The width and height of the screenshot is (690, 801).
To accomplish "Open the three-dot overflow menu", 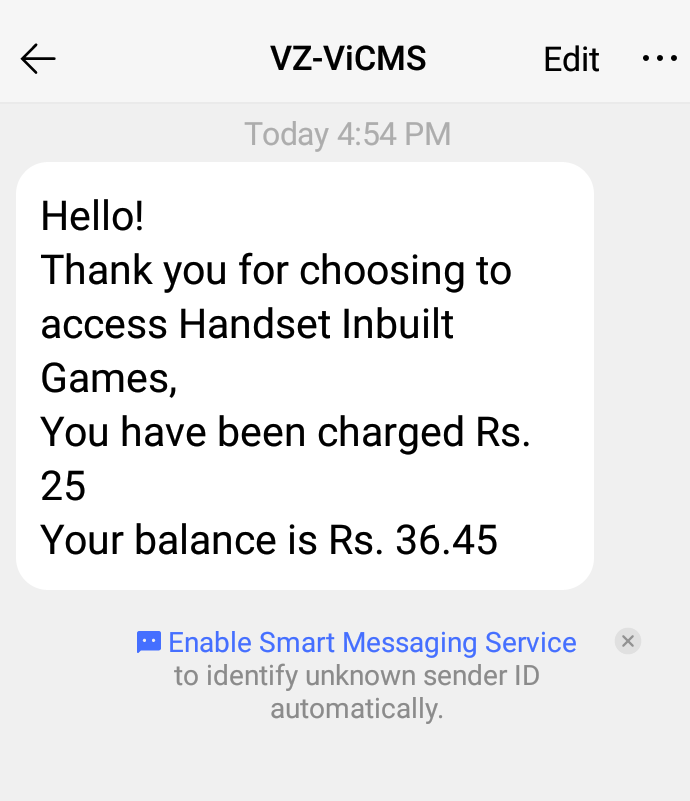I will [x=659, y=59].
